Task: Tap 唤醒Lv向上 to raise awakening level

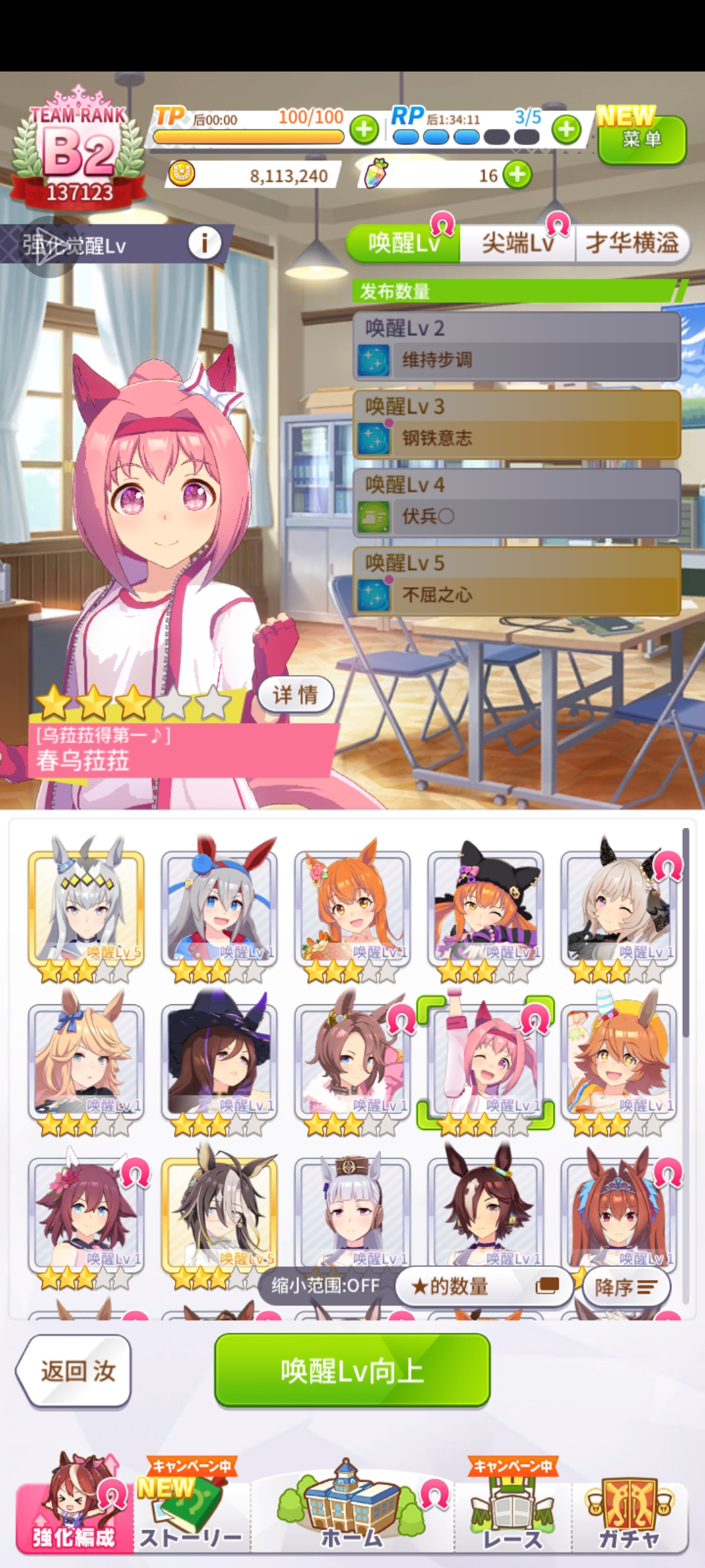Action: click(352, 1371)
